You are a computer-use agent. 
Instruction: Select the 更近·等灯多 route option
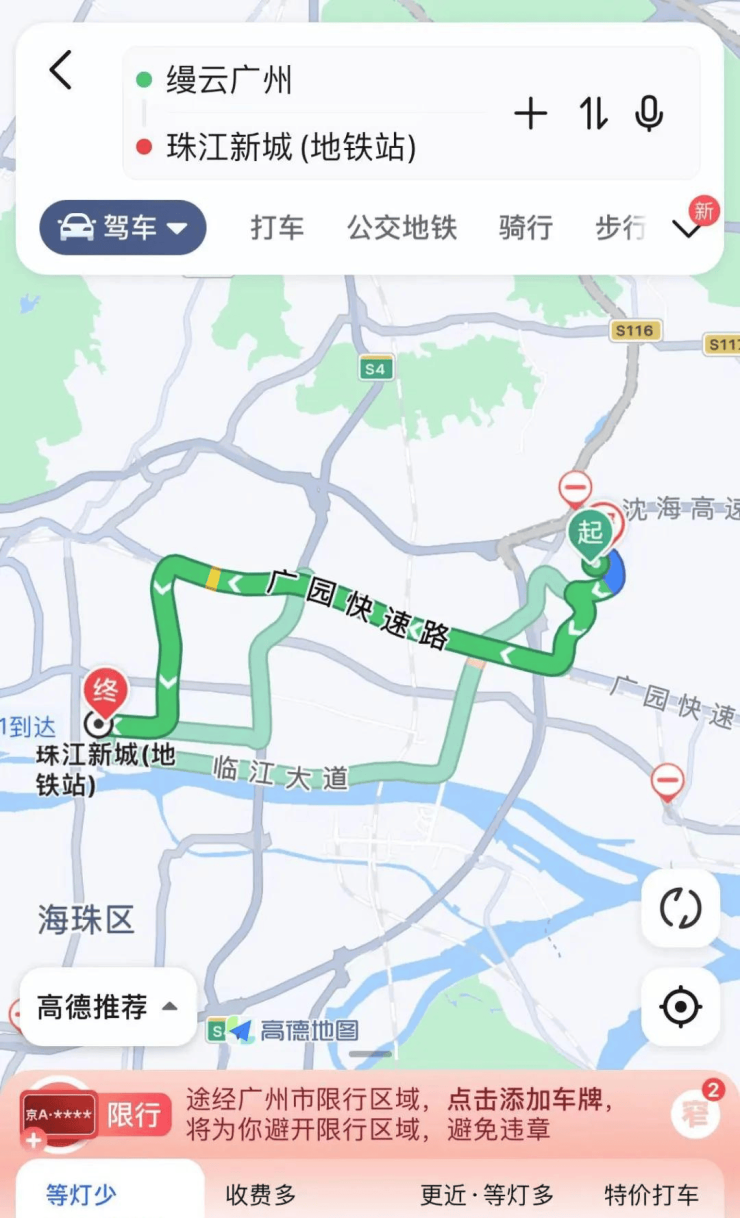point(487,1194)
